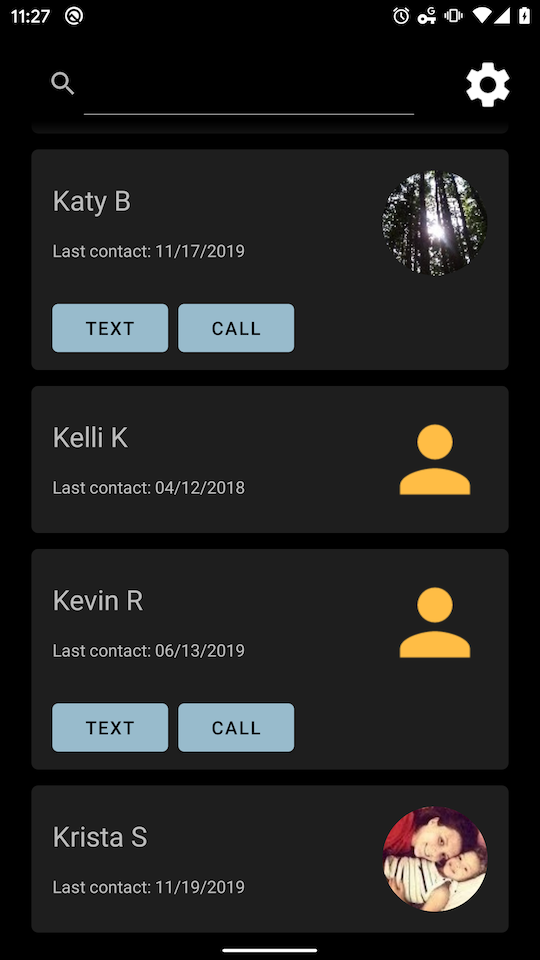The image size is (540, 960).
Task: Tap the search field for contacts
Action: click(x=249, y=86)
